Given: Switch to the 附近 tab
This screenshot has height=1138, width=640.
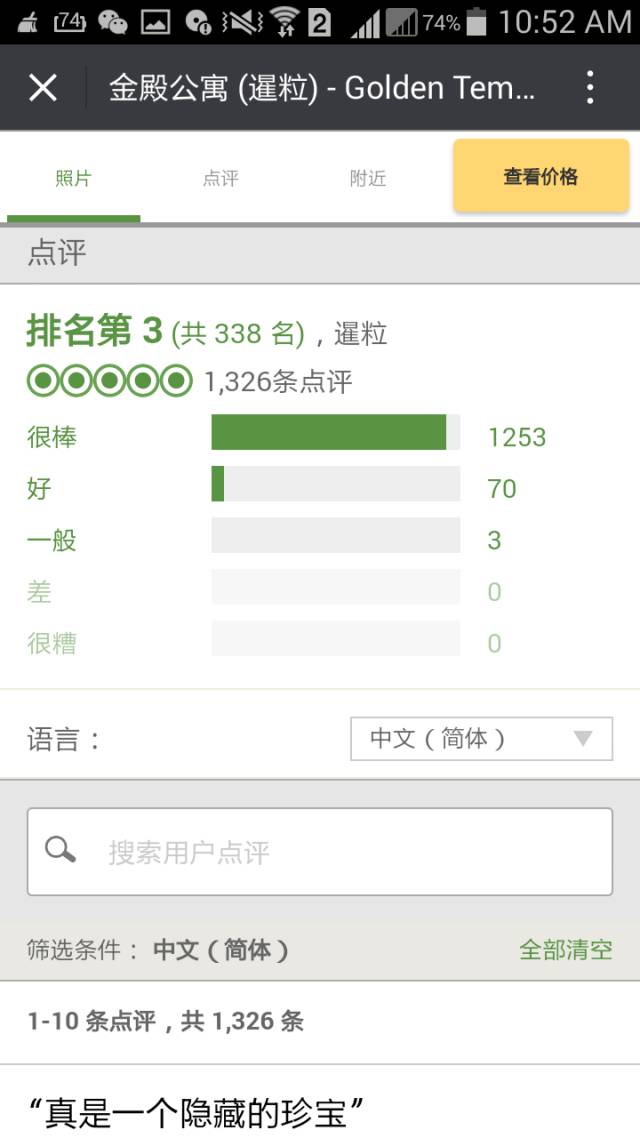Looking at the screenshot, I should [x=367, y=179].
